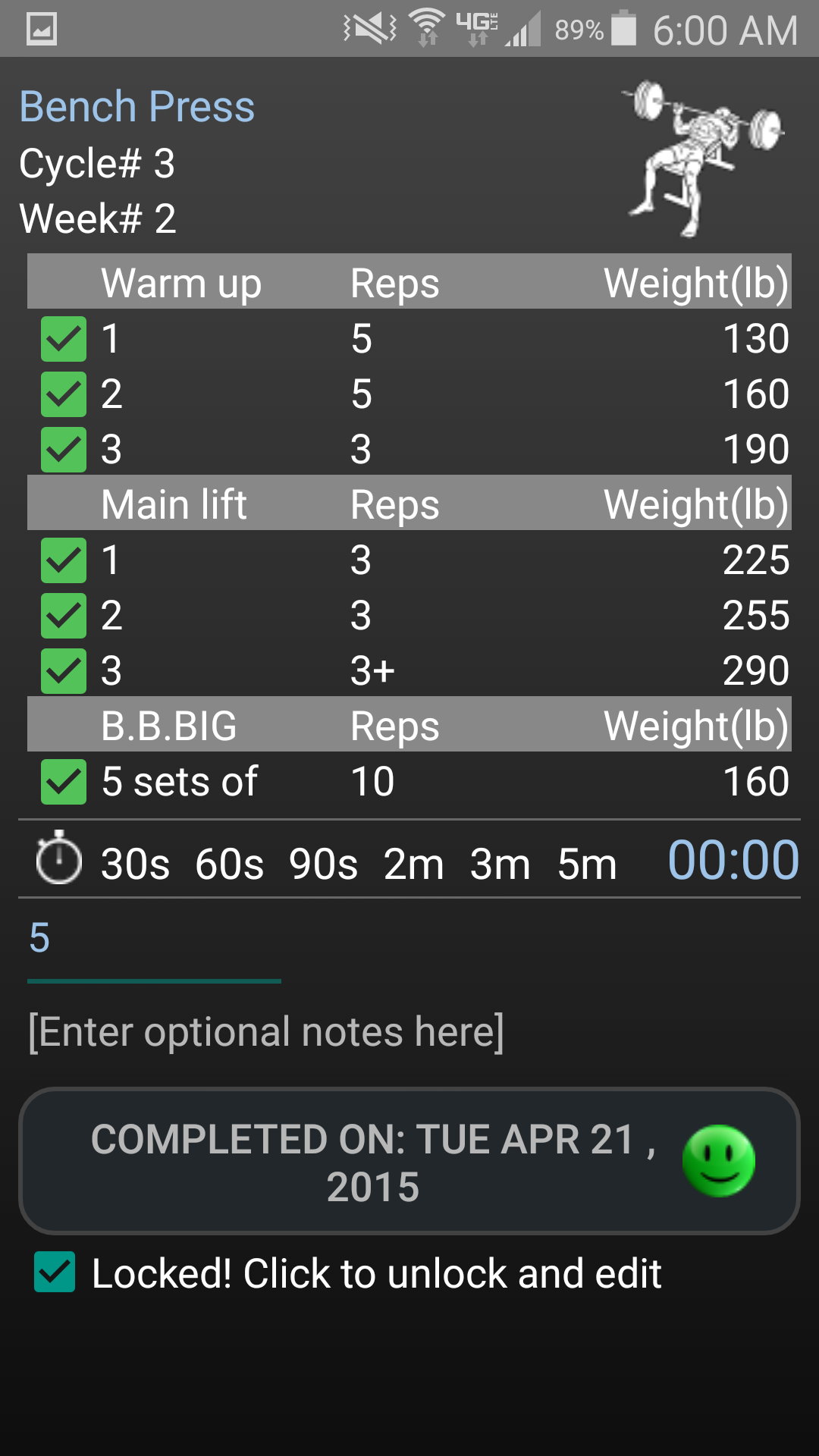Start a 30s rest timer
Viewport: 819px width, 1456px height.
coord(135,863)
